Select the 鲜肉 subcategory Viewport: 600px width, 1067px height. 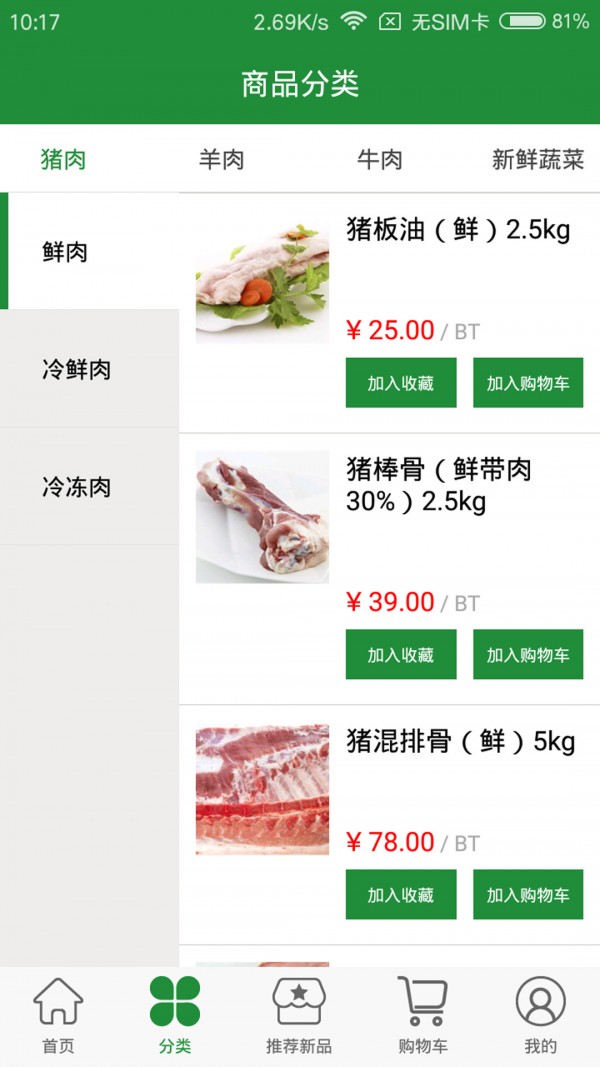(x=66, y=252)
